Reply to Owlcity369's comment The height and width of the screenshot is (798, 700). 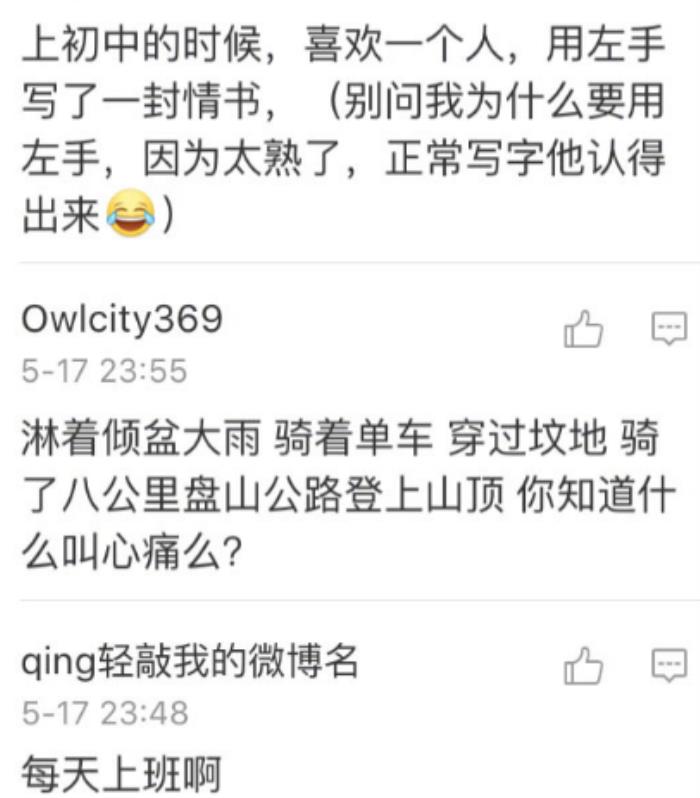(x=669, y=327)
